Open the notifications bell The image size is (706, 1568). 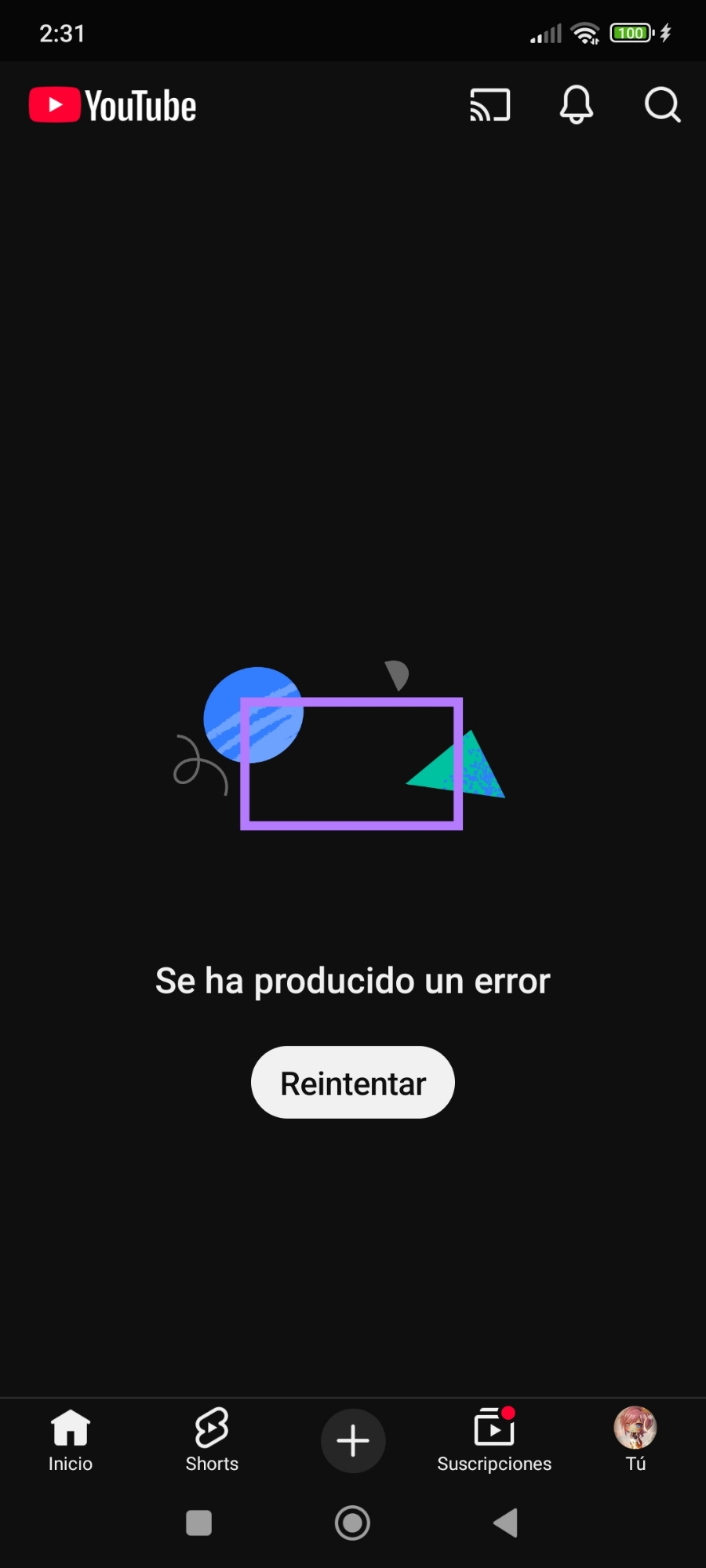tap(577, 105)
